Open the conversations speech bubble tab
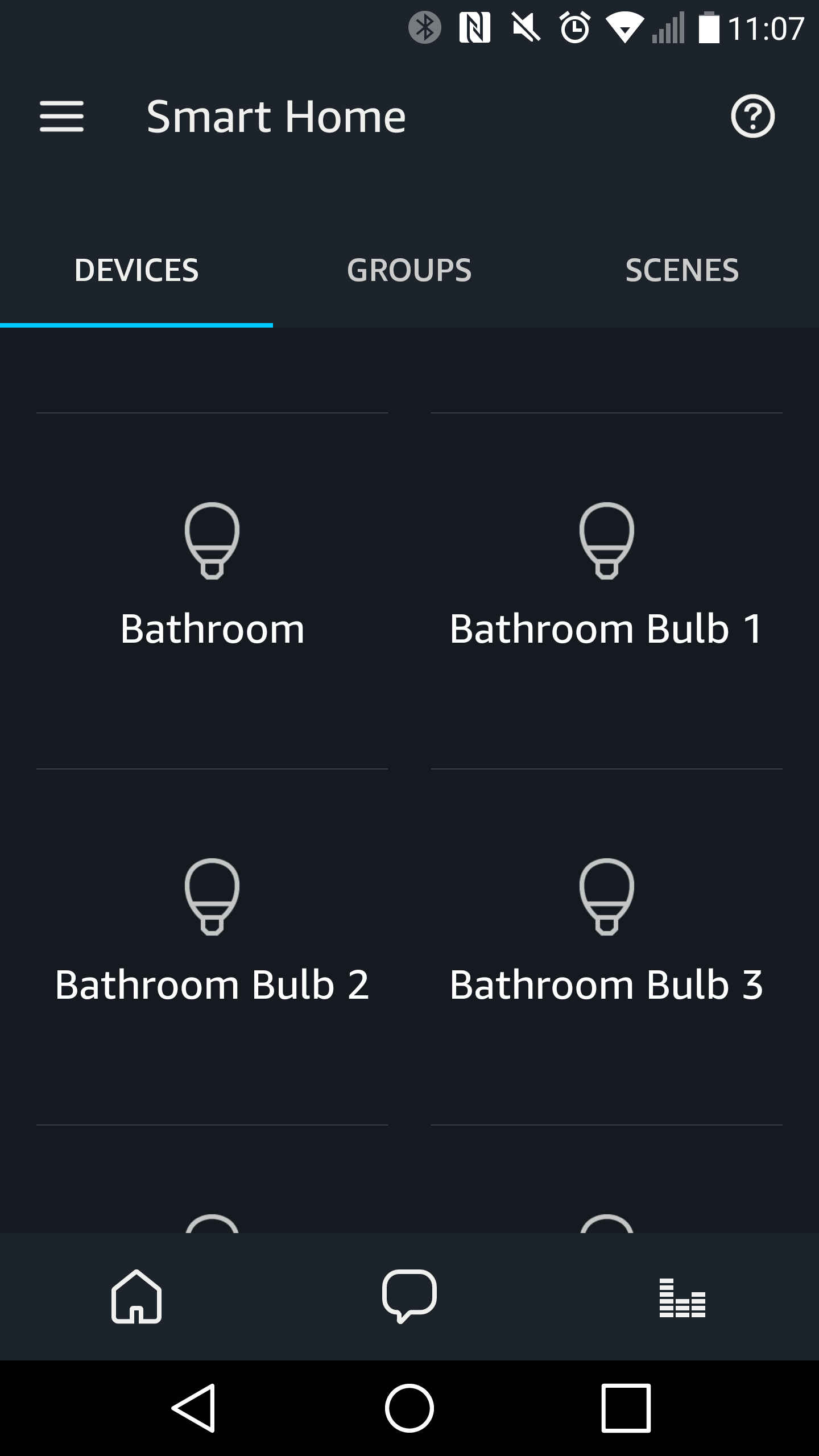Image resolution: width=819 pixels, height=1456 pixels. 409,1297
